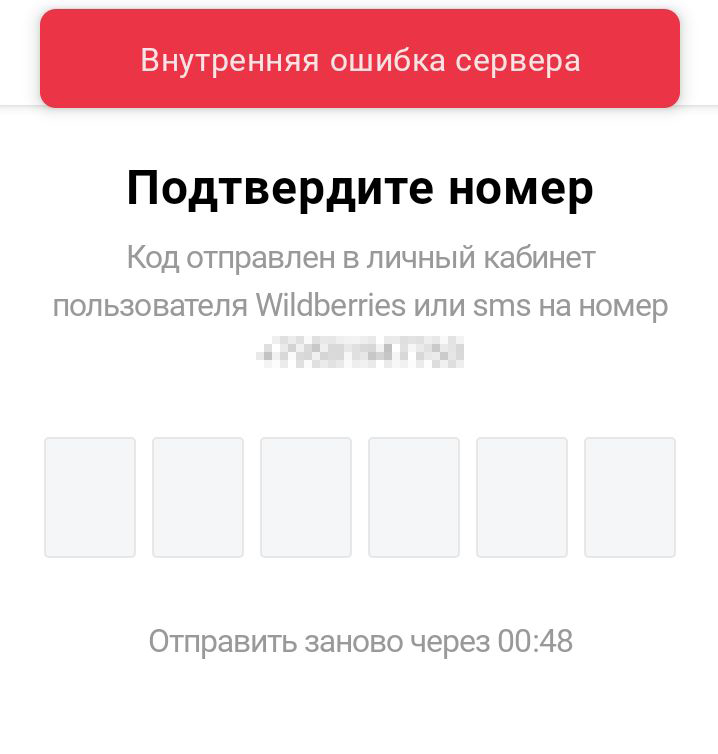Image resolution: width=718 pixels, height=754 pixels.
Task: Dismiss the red server error banner
Action: (360, 59)
